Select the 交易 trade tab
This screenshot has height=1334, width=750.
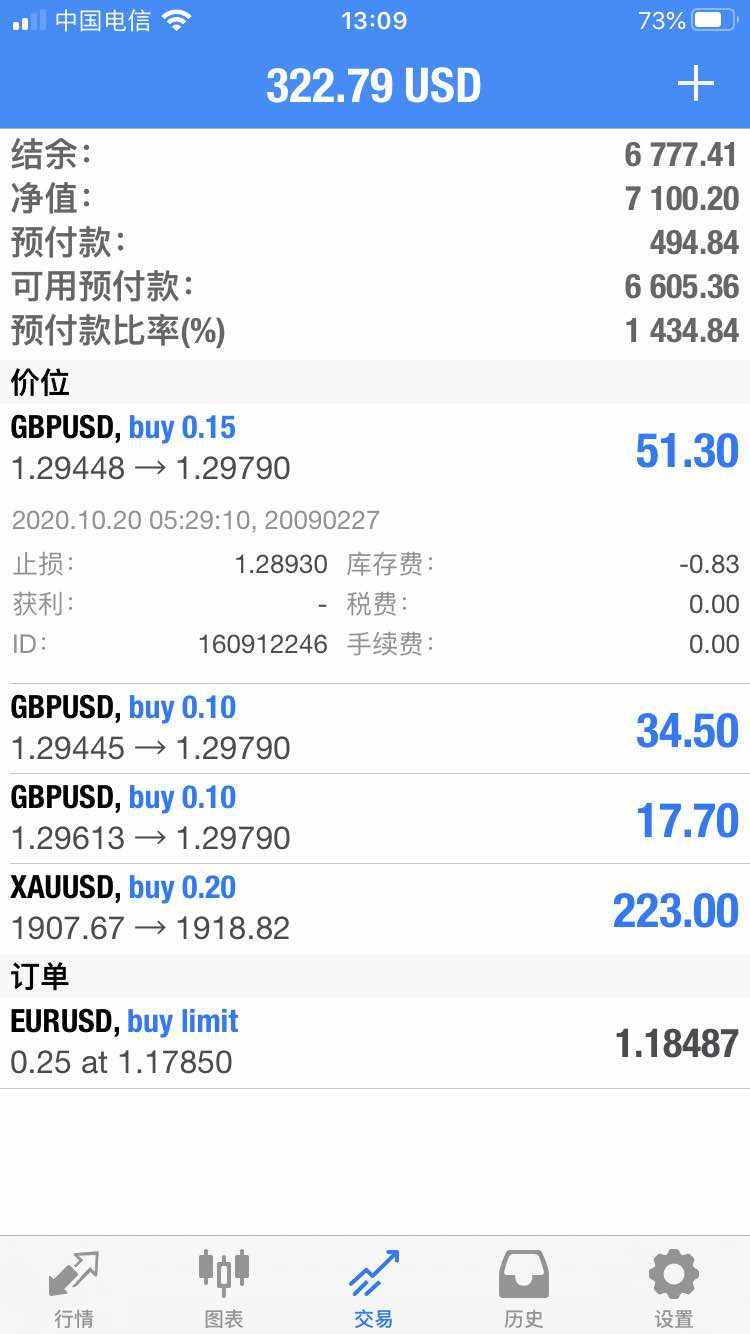click(374, 1286)
